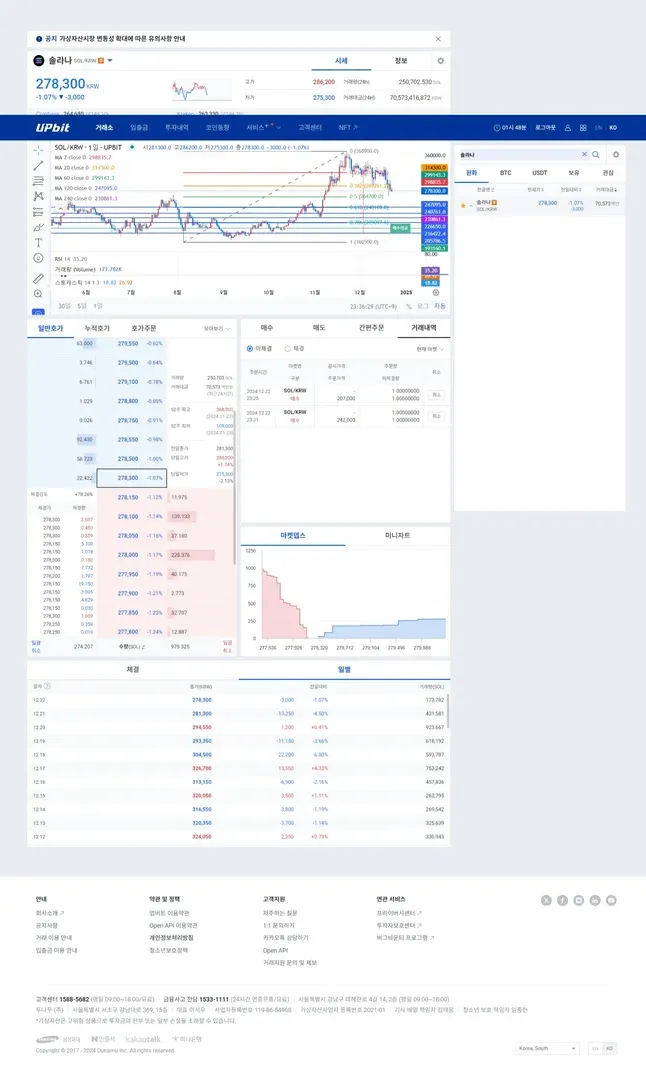Open the 솔라나 SOL/KRW row in the coin list
Viewport: 646px width, 1080px height.
pos(520,204)
